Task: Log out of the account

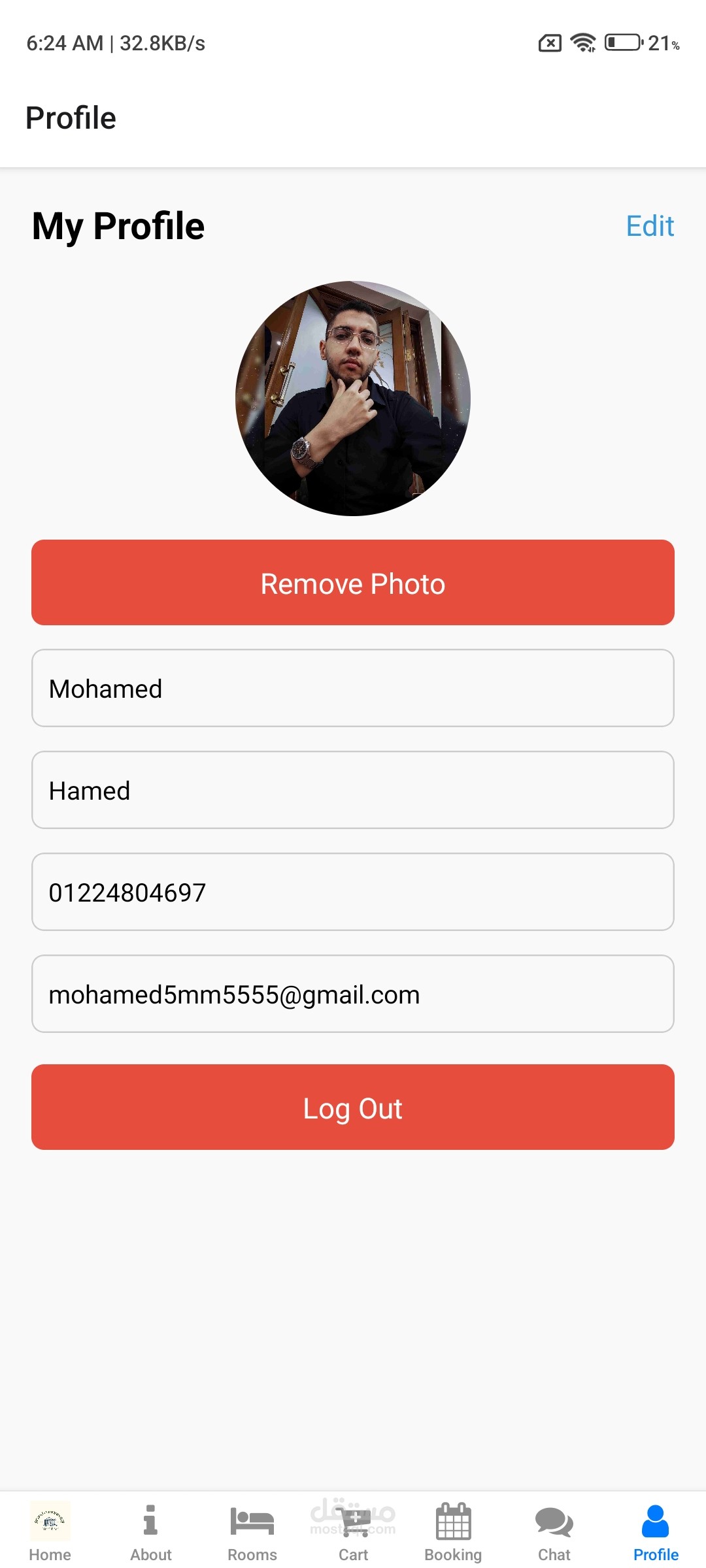Action: click(x=353, y=1107)
